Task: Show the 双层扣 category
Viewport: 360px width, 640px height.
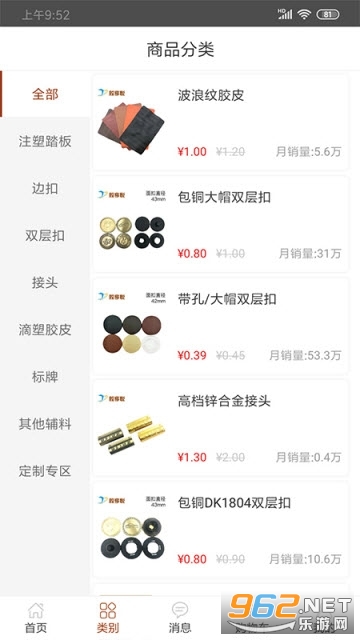Action: (x=45, y=236)
